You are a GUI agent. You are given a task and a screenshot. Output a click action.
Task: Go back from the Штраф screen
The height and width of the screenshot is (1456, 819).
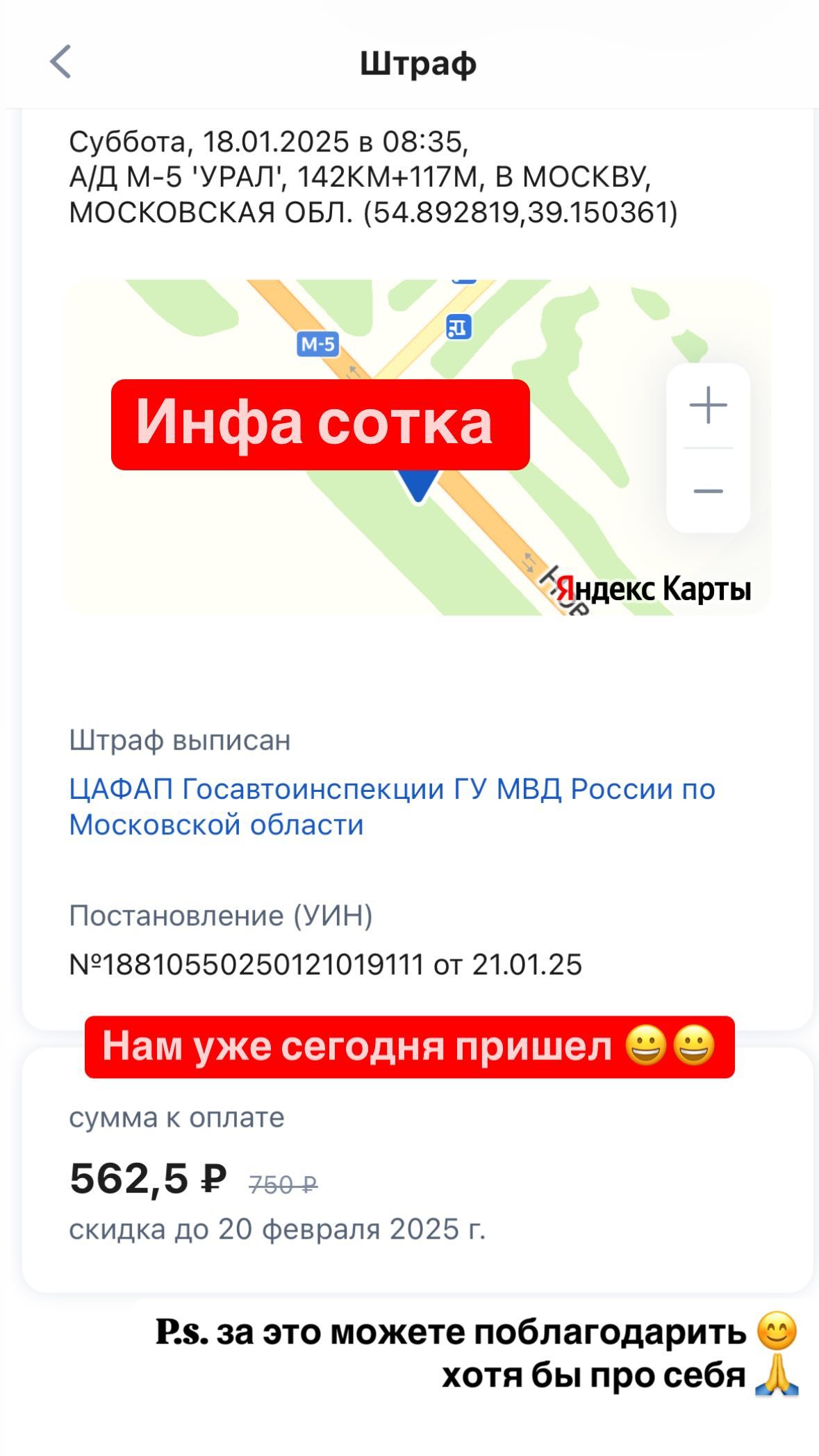[61, 62]
